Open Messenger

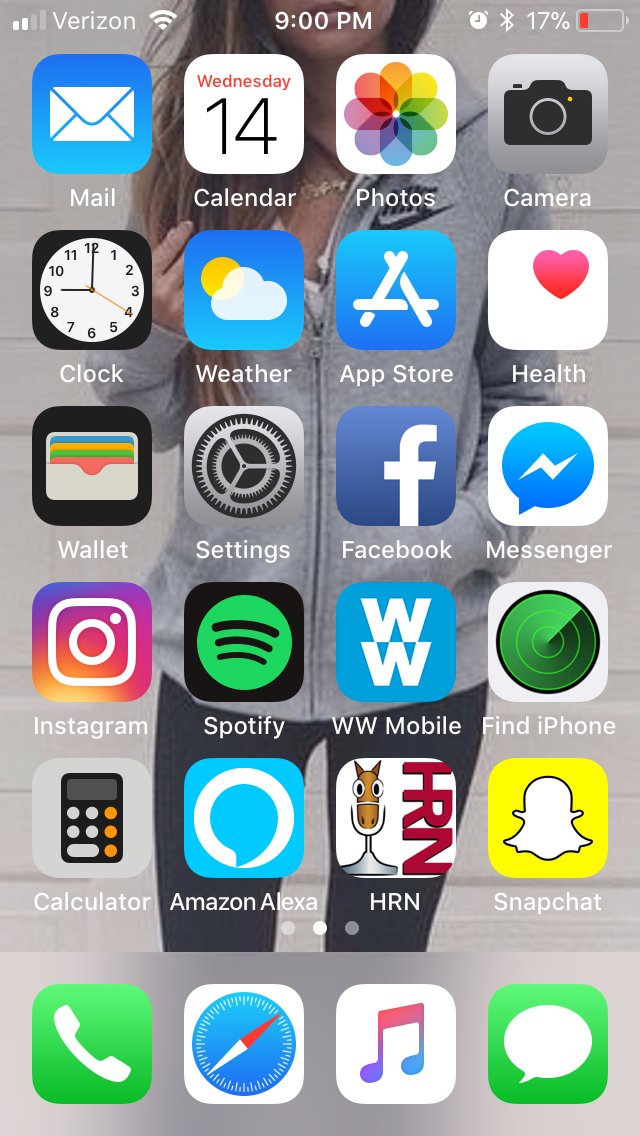[548, 466]
